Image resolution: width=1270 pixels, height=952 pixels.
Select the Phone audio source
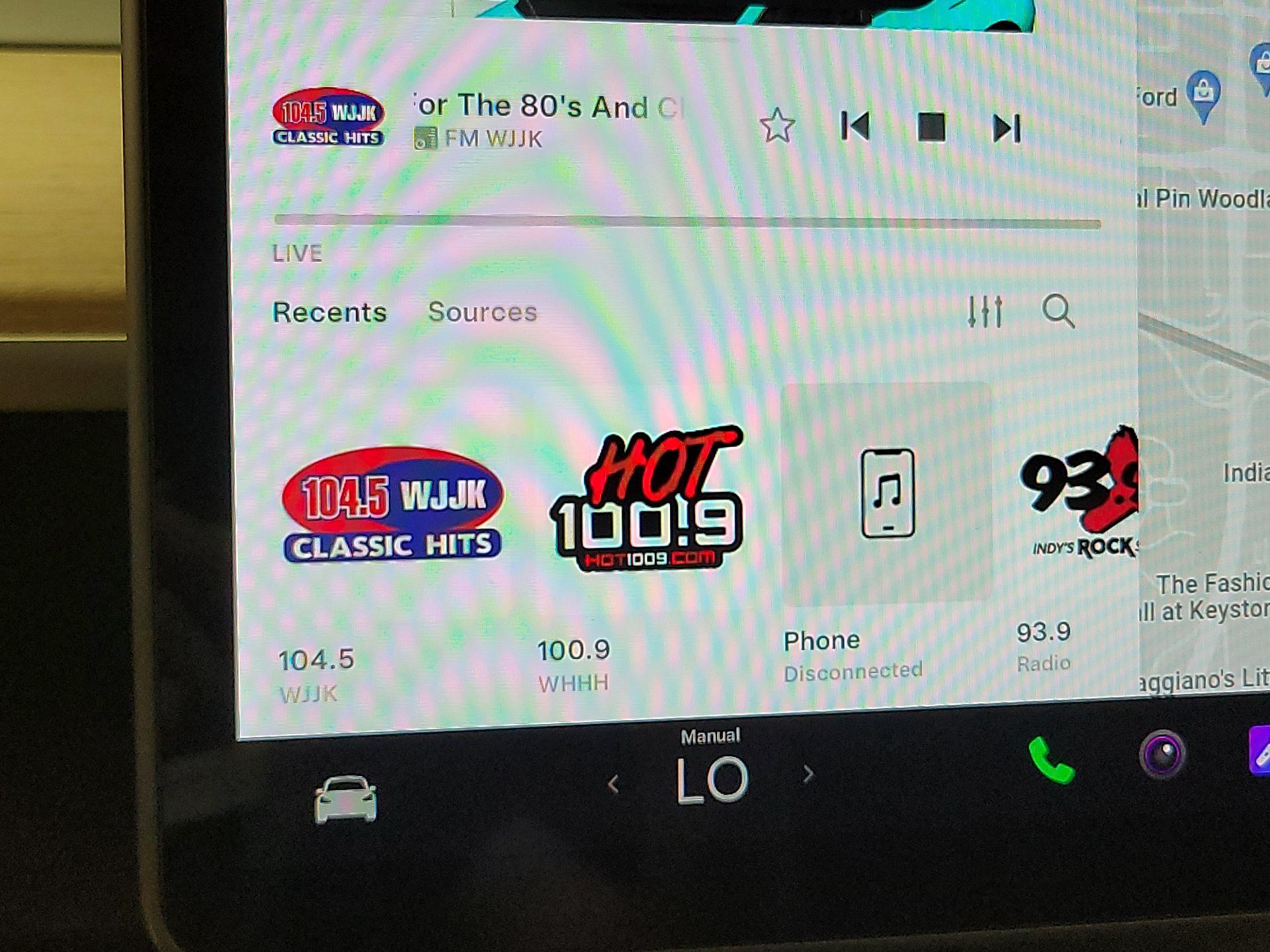point(886,495)
